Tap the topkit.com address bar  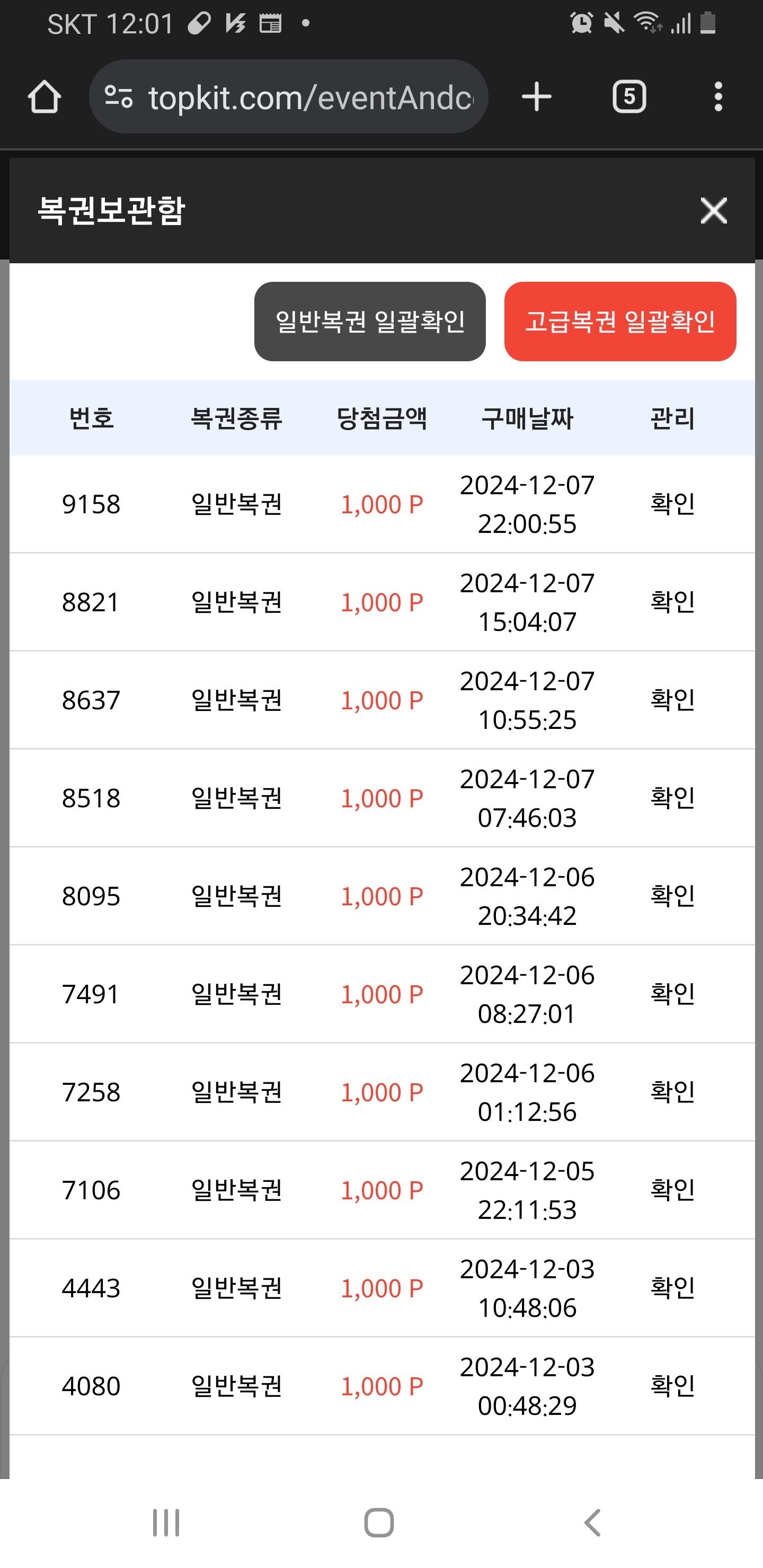289,97
